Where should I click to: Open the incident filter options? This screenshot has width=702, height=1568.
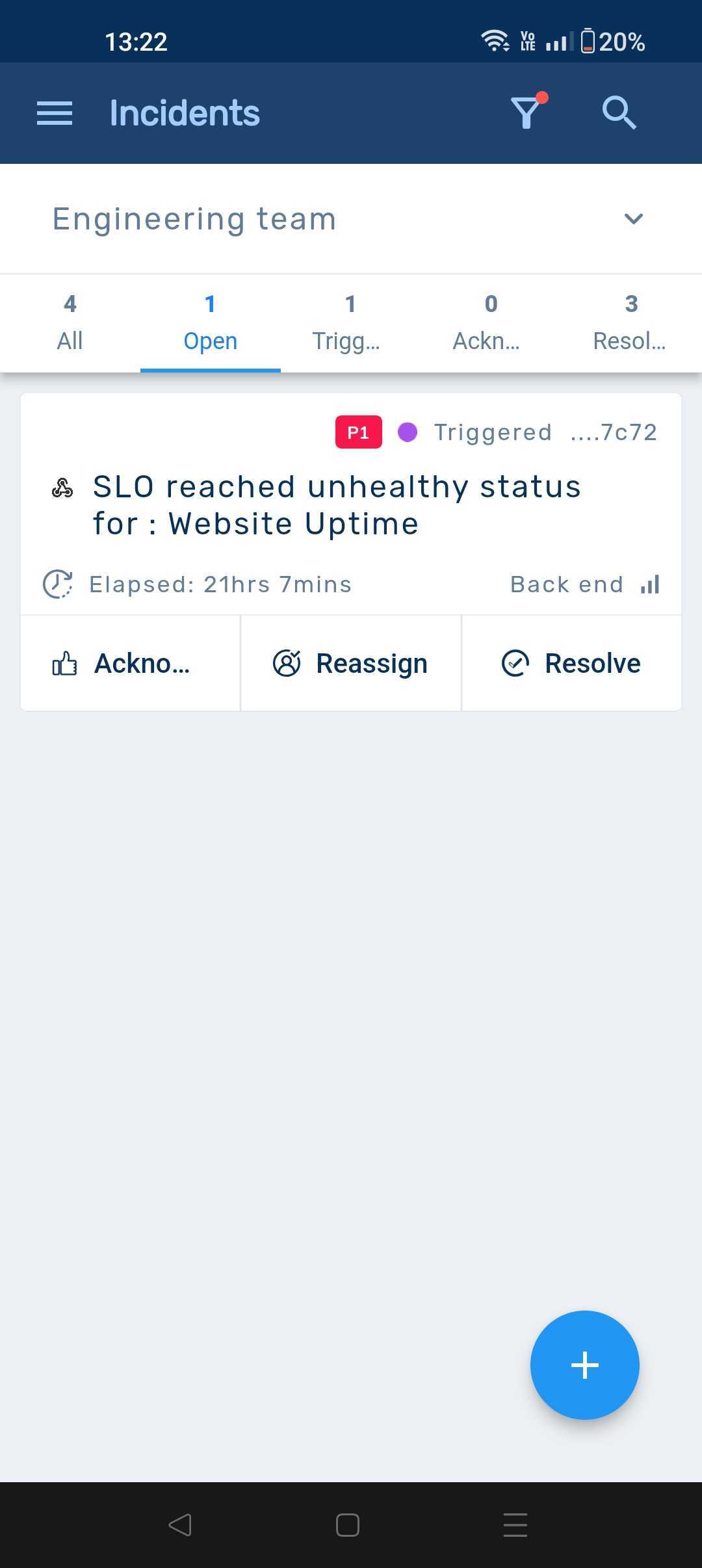[x=526, y=112]
